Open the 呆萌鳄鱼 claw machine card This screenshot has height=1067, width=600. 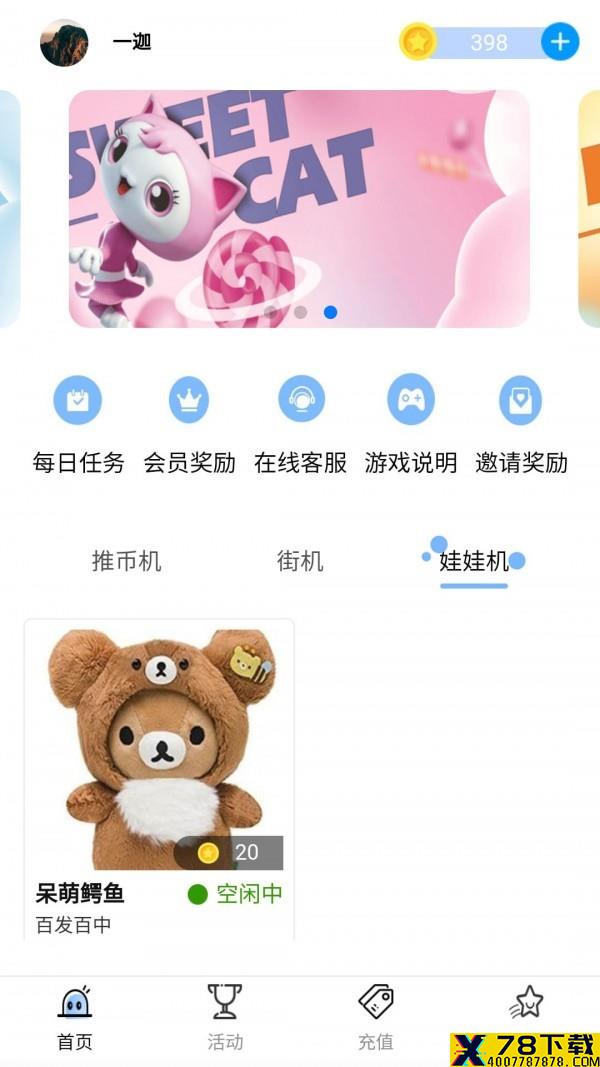(159, 780)
